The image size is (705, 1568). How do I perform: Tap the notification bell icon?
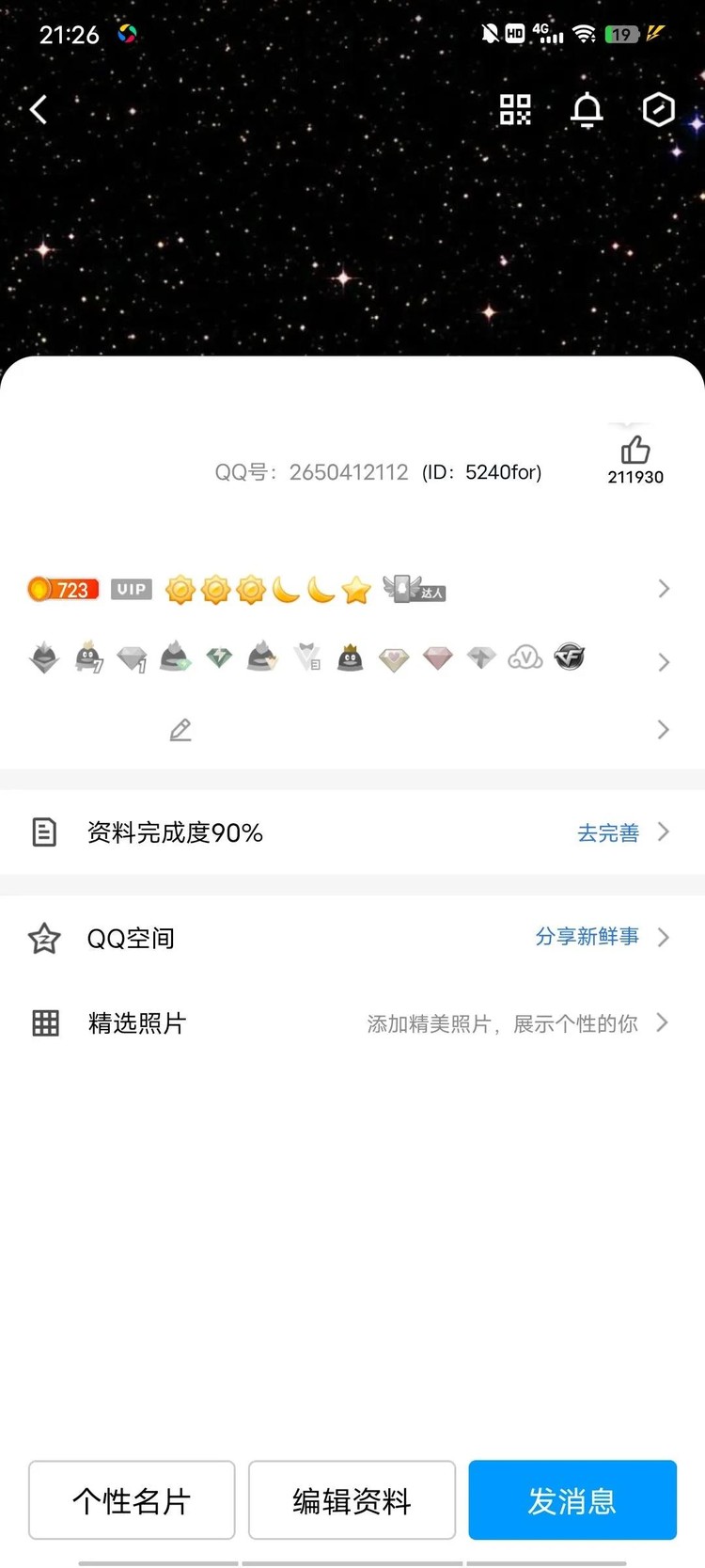tap(587, 109)
